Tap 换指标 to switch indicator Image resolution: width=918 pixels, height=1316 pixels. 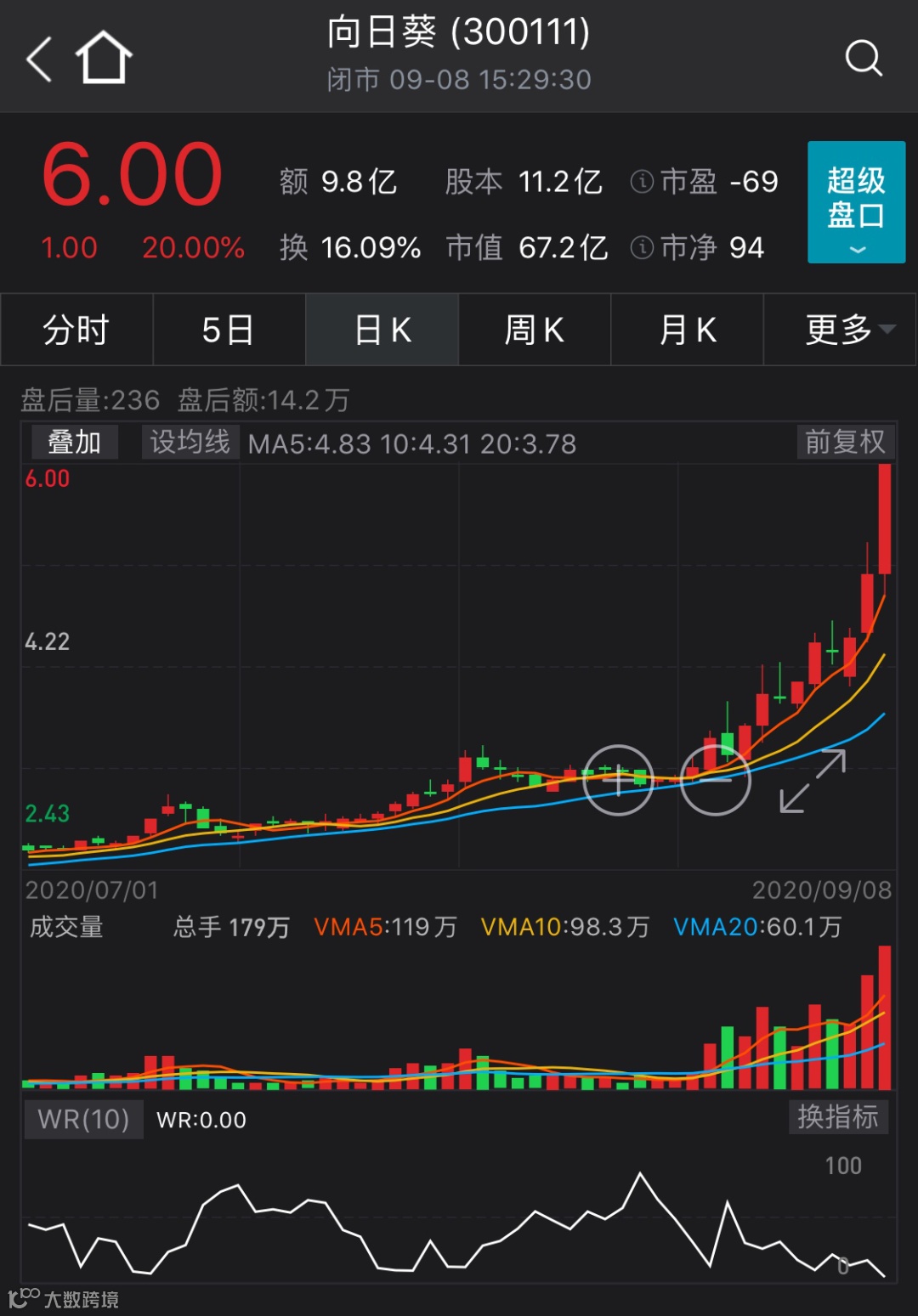coord(837,1117)
